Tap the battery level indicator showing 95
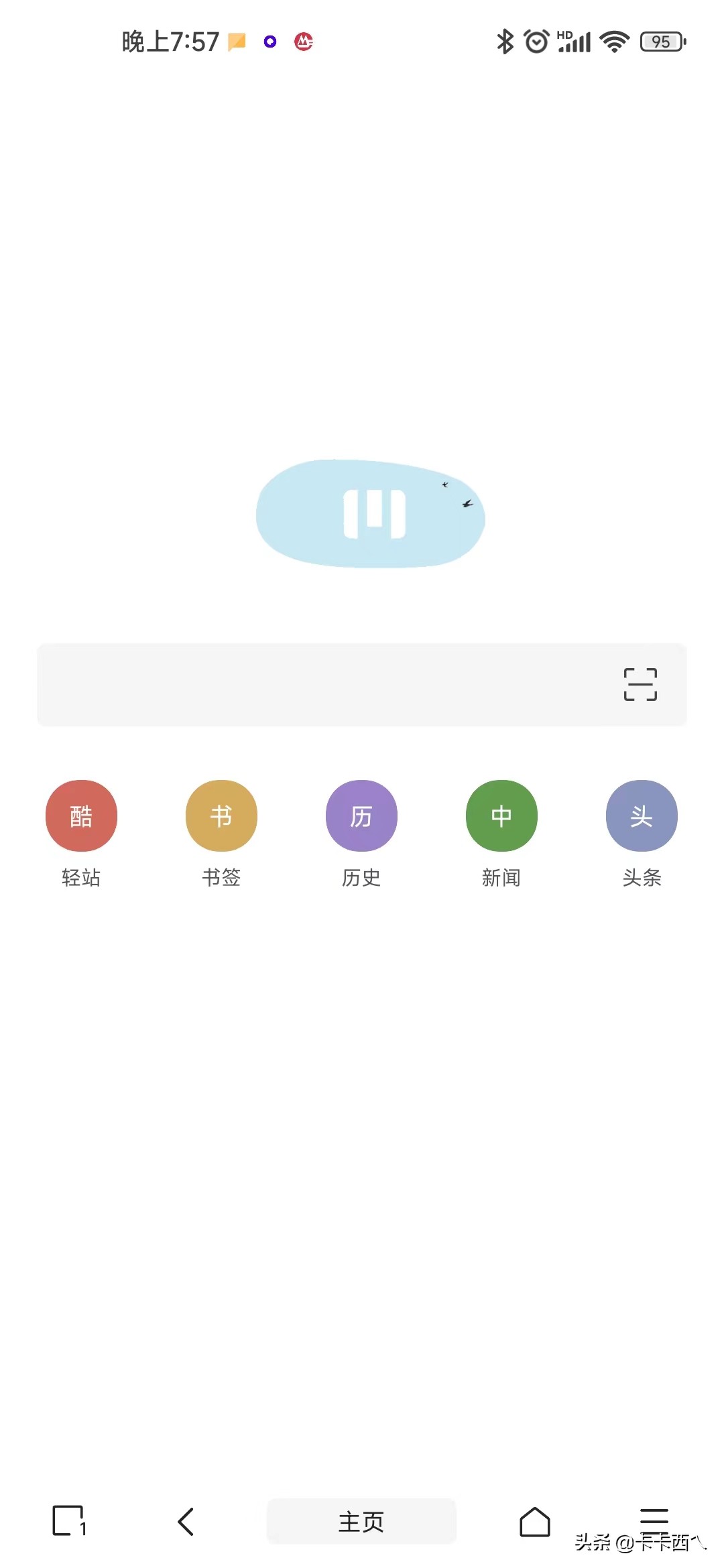 coord(660,41)
